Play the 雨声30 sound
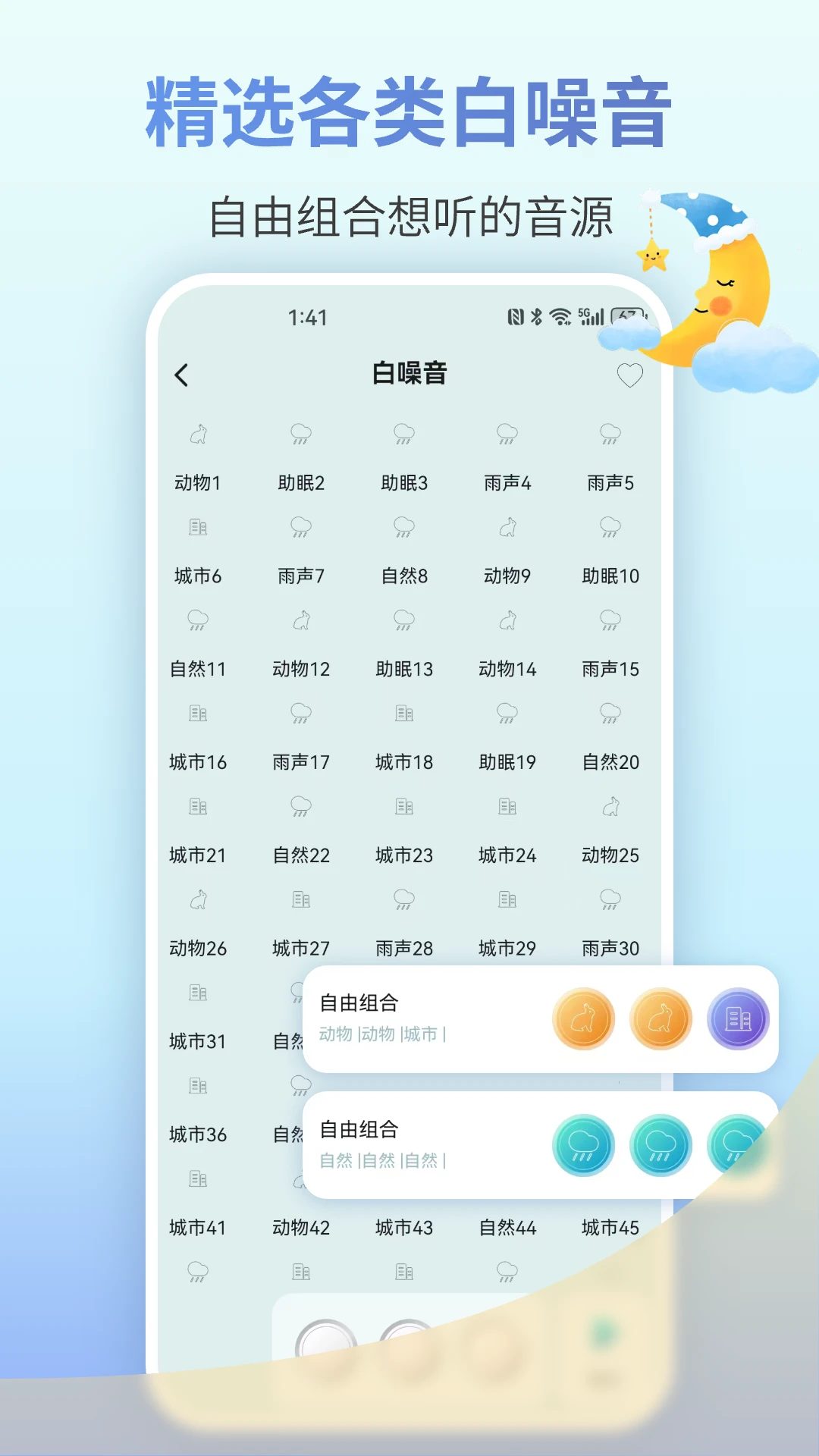The width and height of the screenshot is (819, 1456). [610, 948]
